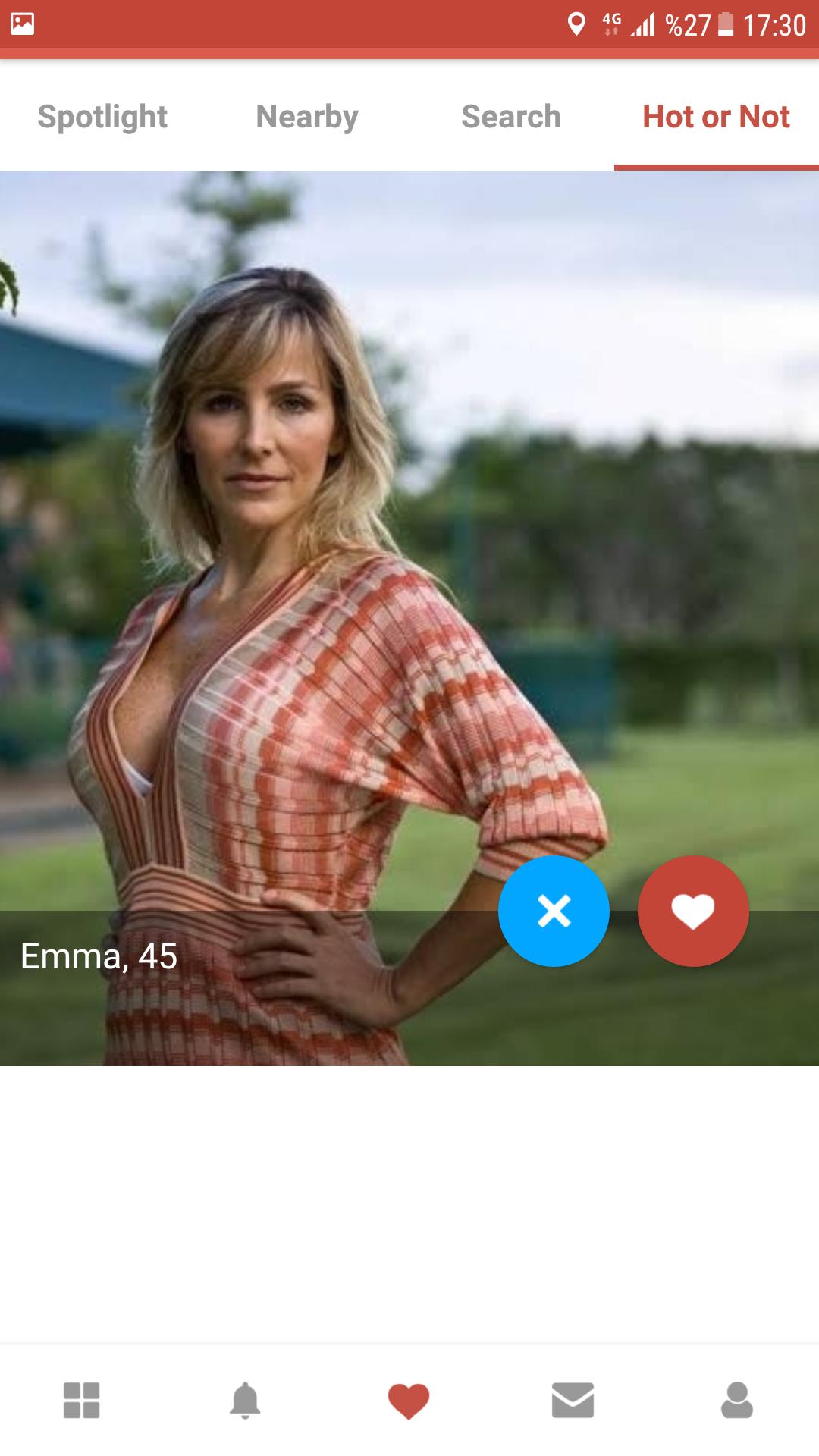Open the Search tab
The height and width of the screenshot is (1456, 819).
coord(512,117)
